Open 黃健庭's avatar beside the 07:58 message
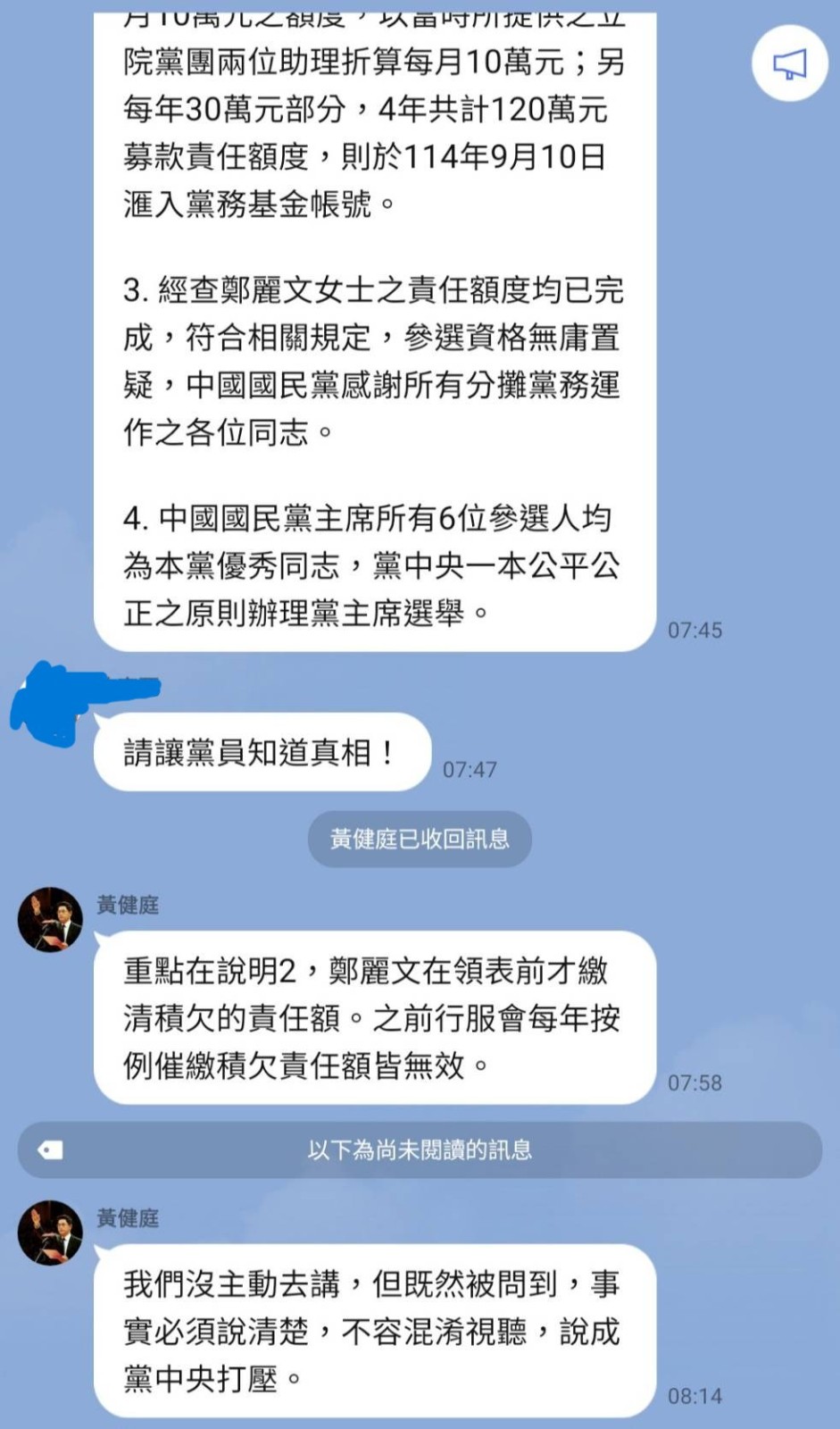 pyautogui.click(x=51, y=919)
